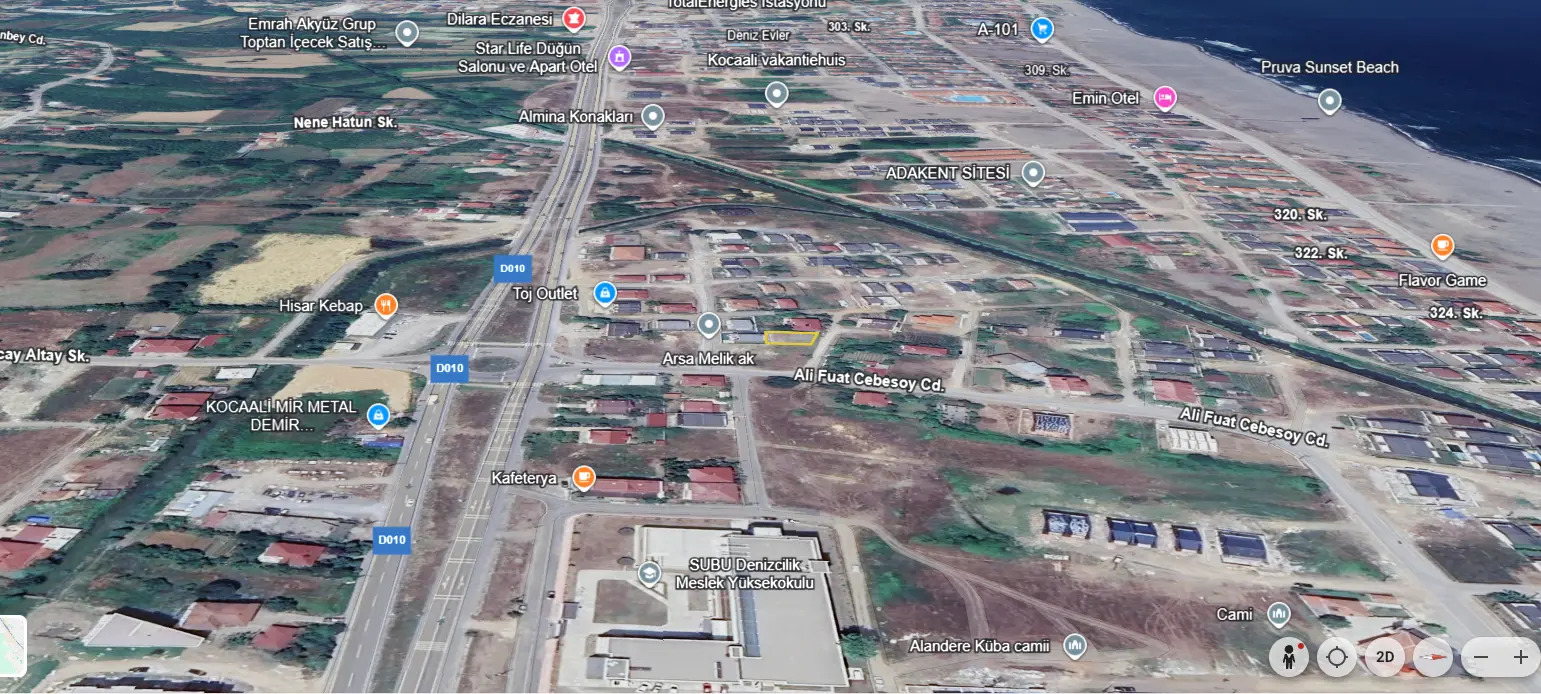This screenshot has height=694, width=1541.
Task: Select the Pruva Sunset Beach marker
Action: (1329, 100)
